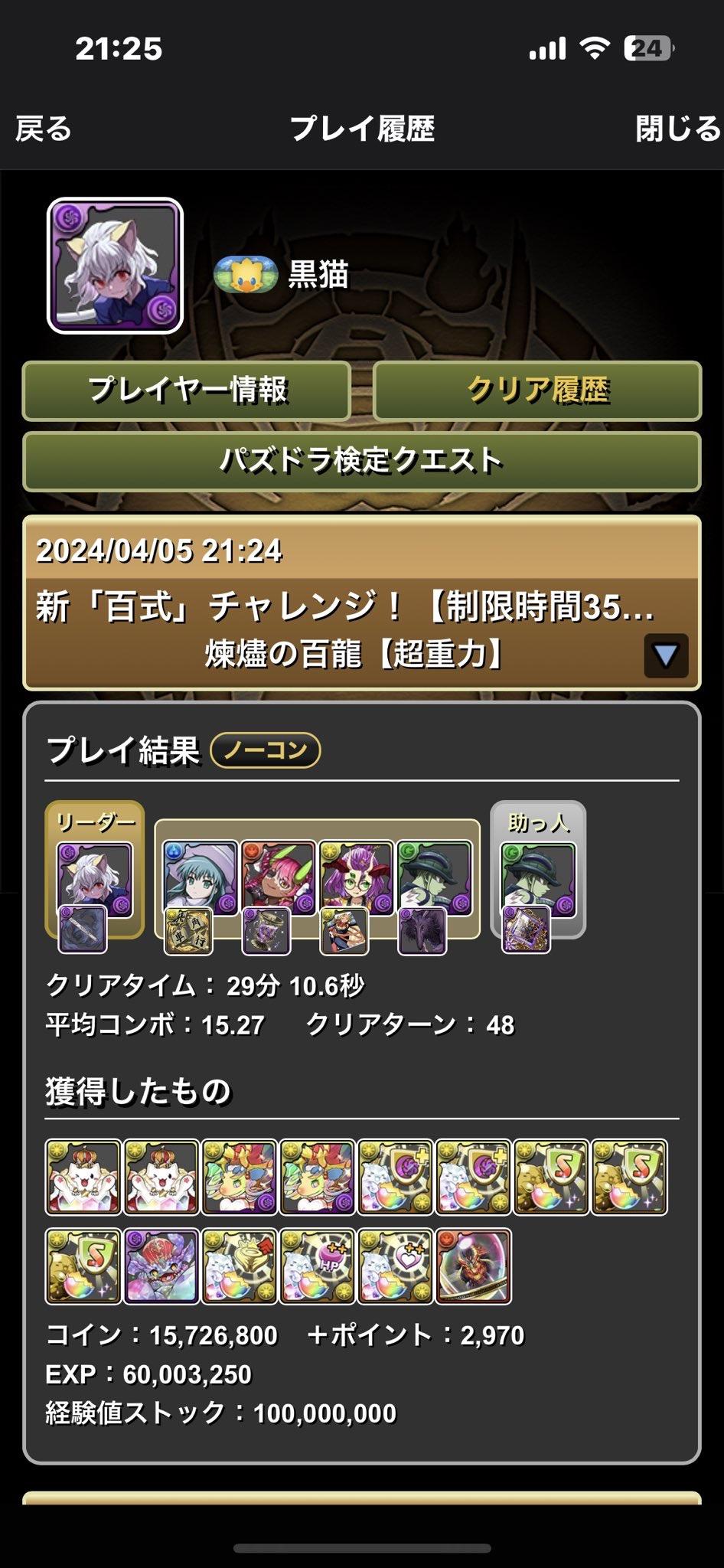This screenshot has width=724, height=1568.
Task: Tap 戻る to go back
Action: [x=44, y=129]
